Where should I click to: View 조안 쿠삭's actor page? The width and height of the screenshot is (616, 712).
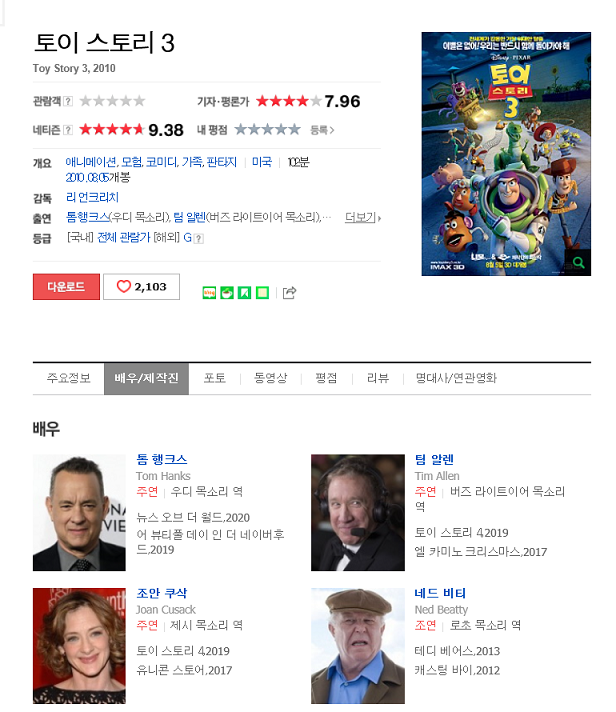[x=161, y=593]
